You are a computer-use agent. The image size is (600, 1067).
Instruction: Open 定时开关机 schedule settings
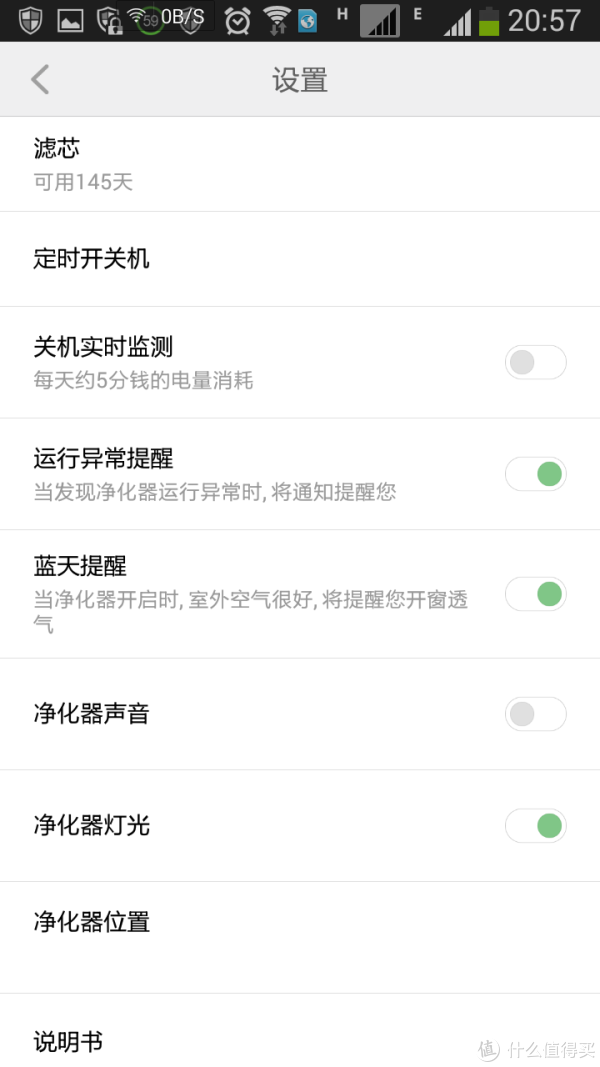click(300, 259)
